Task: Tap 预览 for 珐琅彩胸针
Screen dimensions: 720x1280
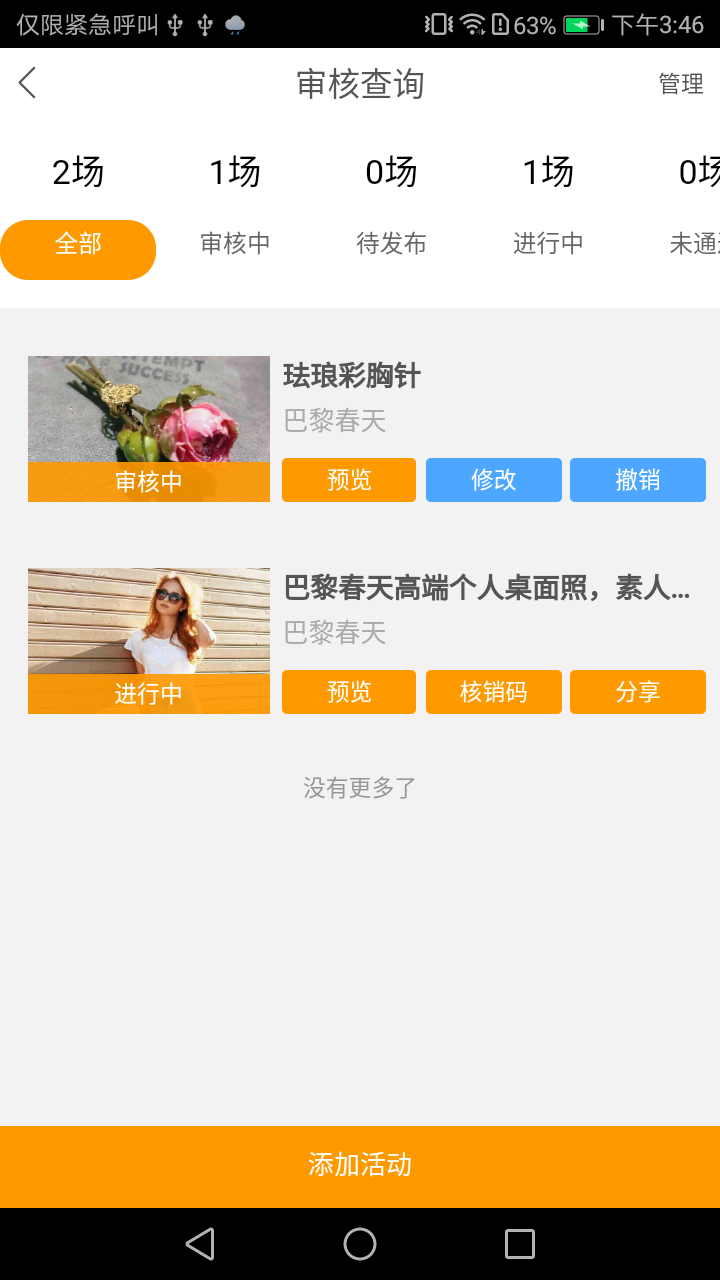Action: [x=349, y=480]
